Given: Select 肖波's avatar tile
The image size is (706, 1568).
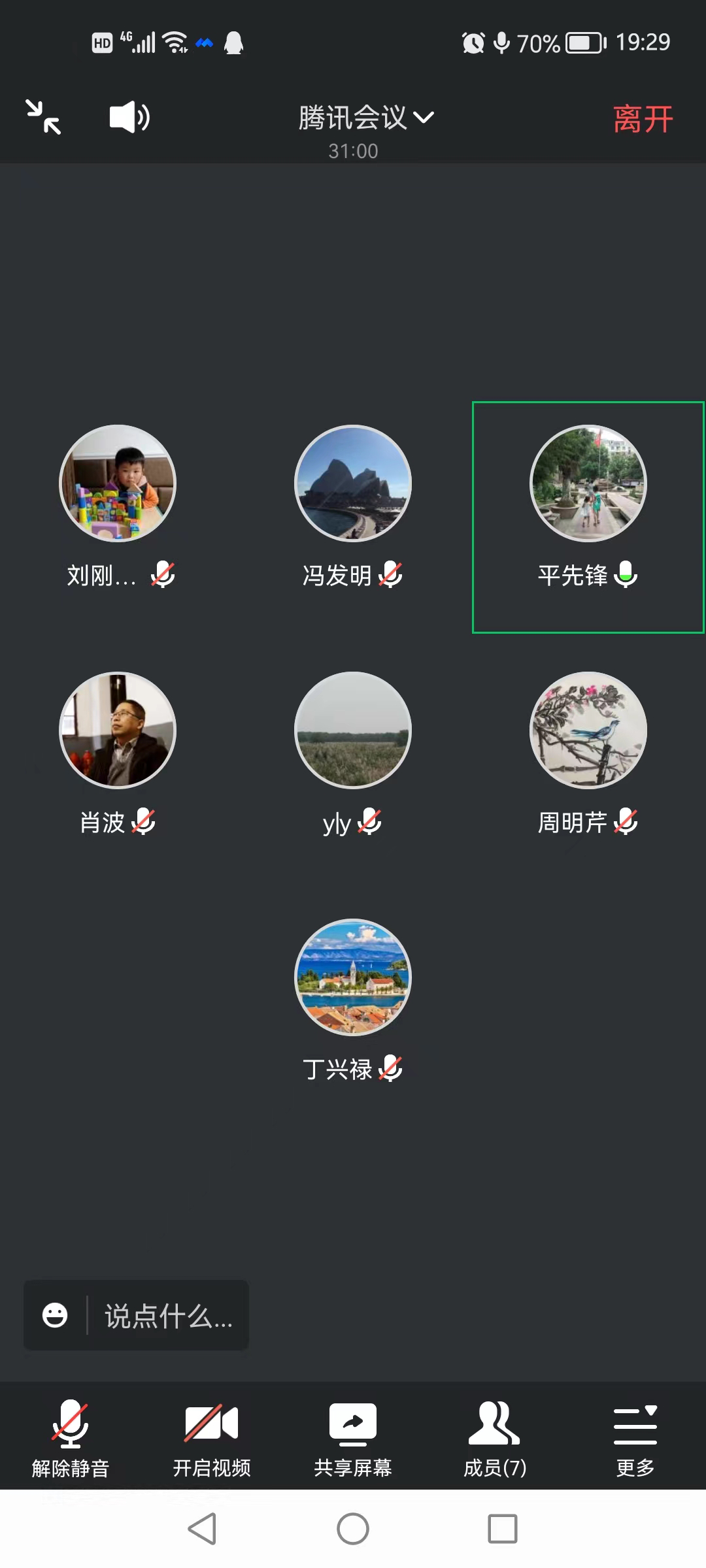Looking at the screenshot, I should pyautogui.click(x=118, y=730).
